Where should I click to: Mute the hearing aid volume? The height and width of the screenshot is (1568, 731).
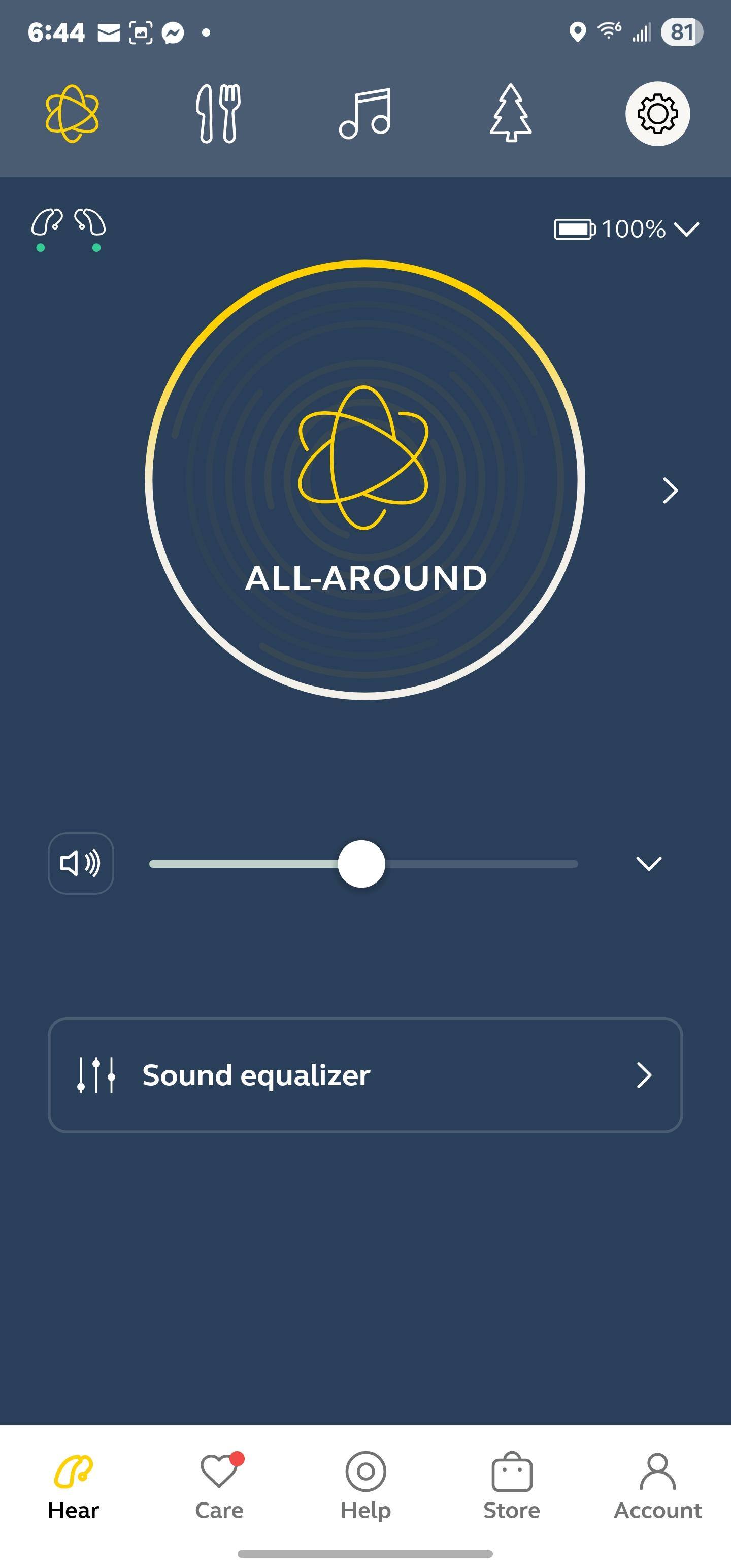point(81,863)
